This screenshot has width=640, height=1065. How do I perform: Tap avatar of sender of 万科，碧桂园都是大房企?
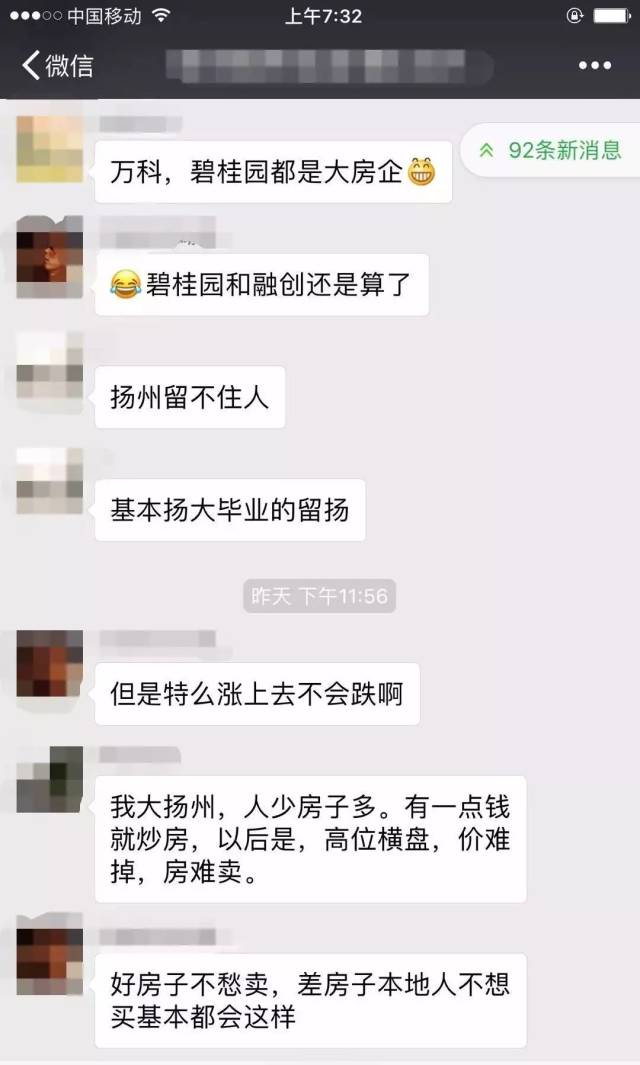click(x=50, y=148)
